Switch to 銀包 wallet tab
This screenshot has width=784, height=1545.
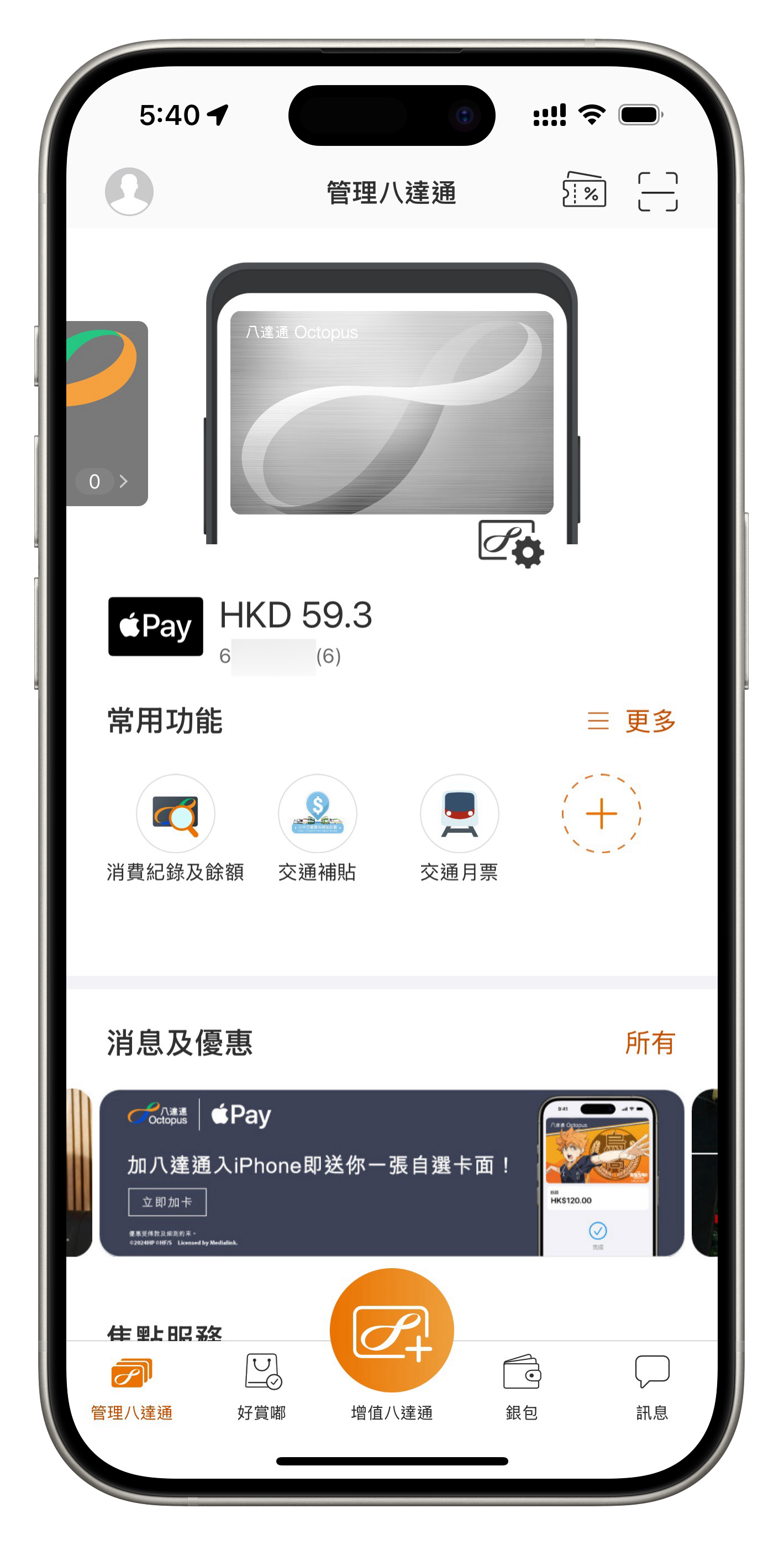tap(522, 1386)
